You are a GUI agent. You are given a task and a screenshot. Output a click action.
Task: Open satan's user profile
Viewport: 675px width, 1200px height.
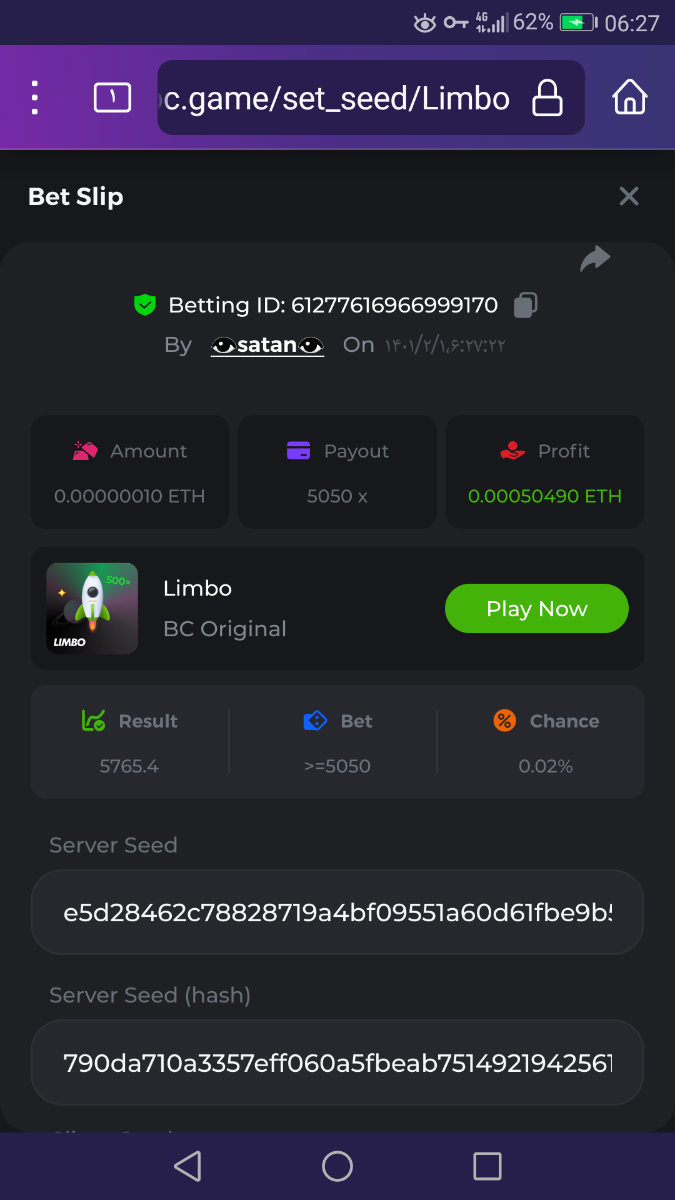point(267,345)
